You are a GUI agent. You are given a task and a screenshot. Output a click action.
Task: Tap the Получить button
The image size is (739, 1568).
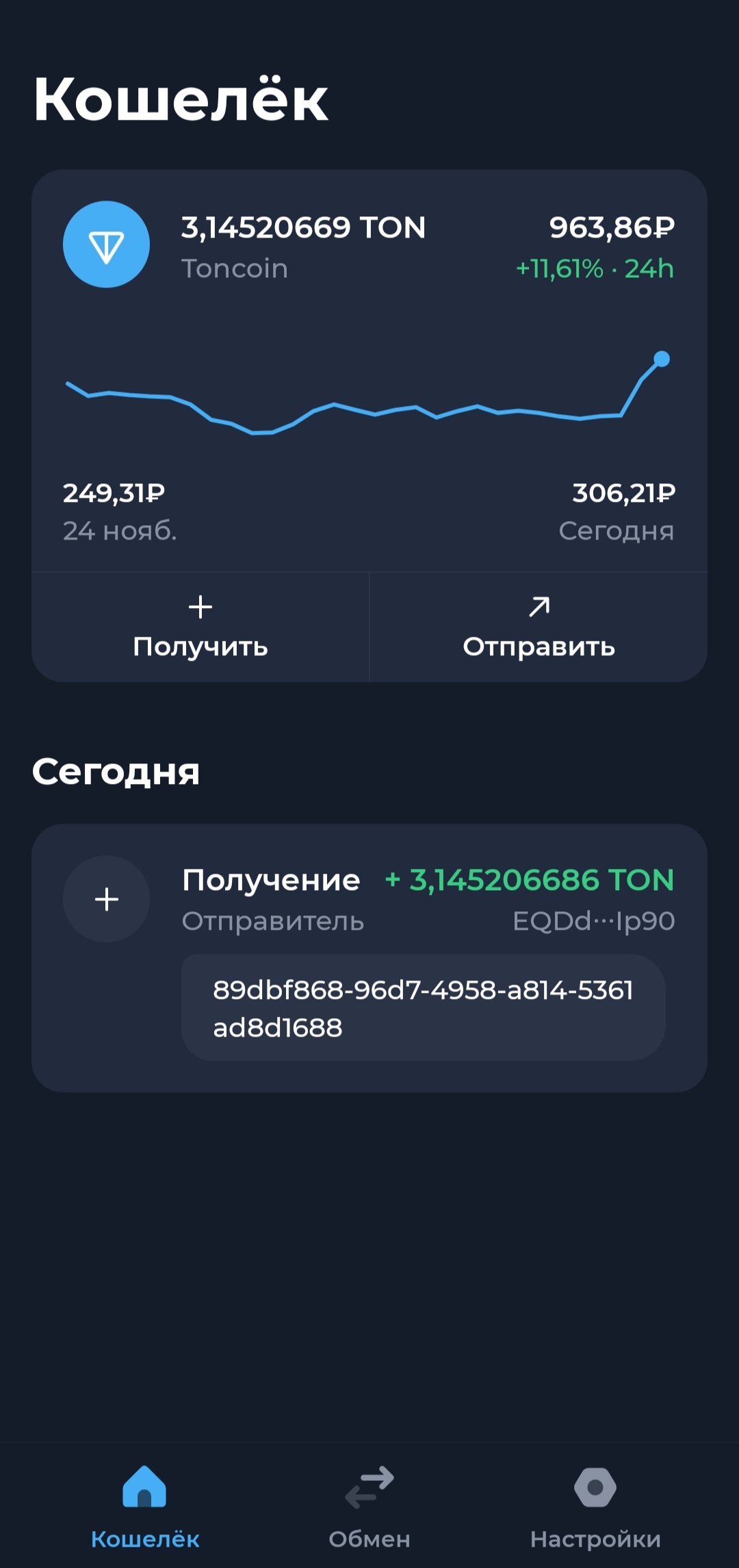(200, 627)
